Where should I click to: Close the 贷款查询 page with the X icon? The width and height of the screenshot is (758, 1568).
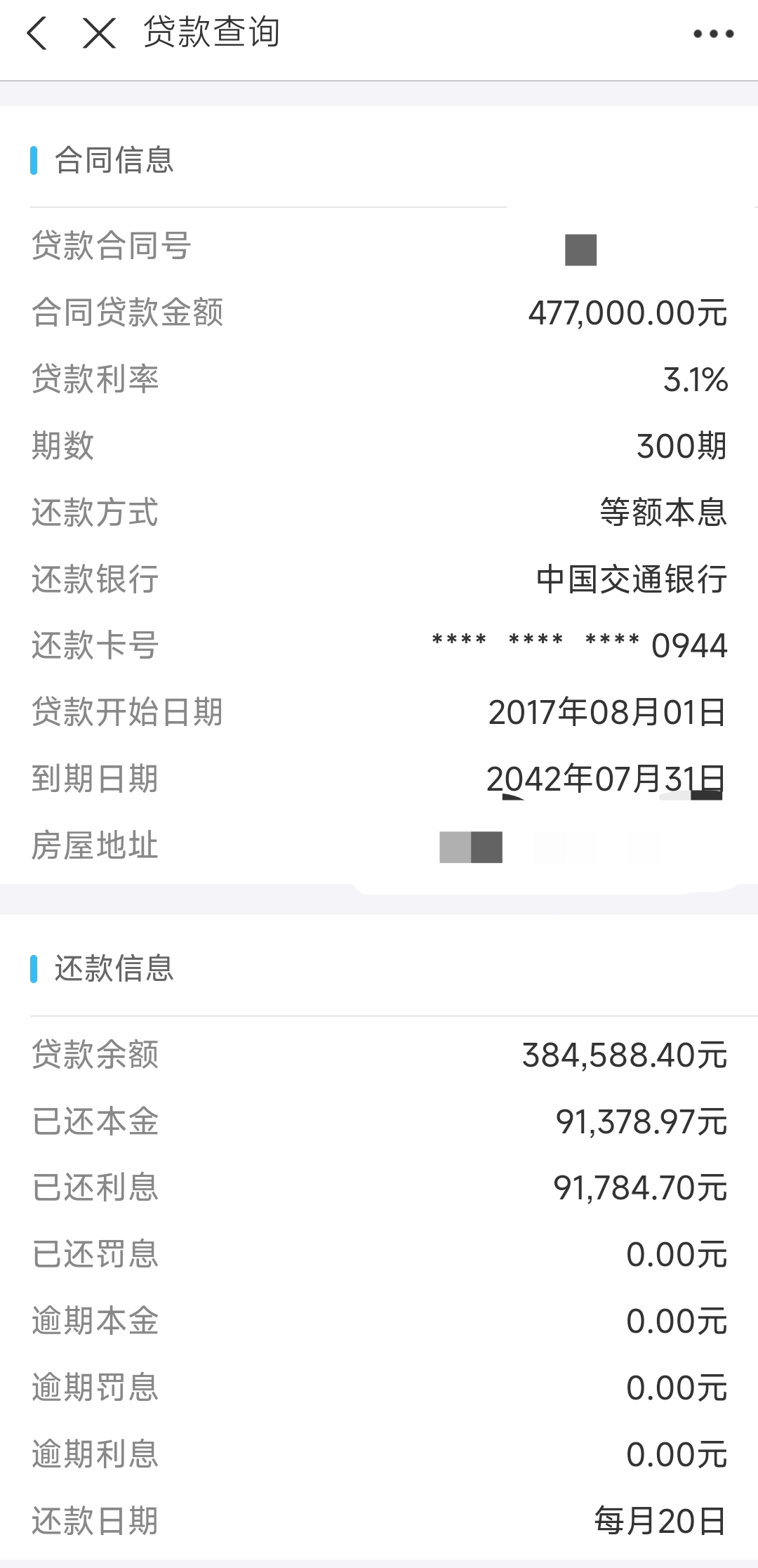pos(98,33)
